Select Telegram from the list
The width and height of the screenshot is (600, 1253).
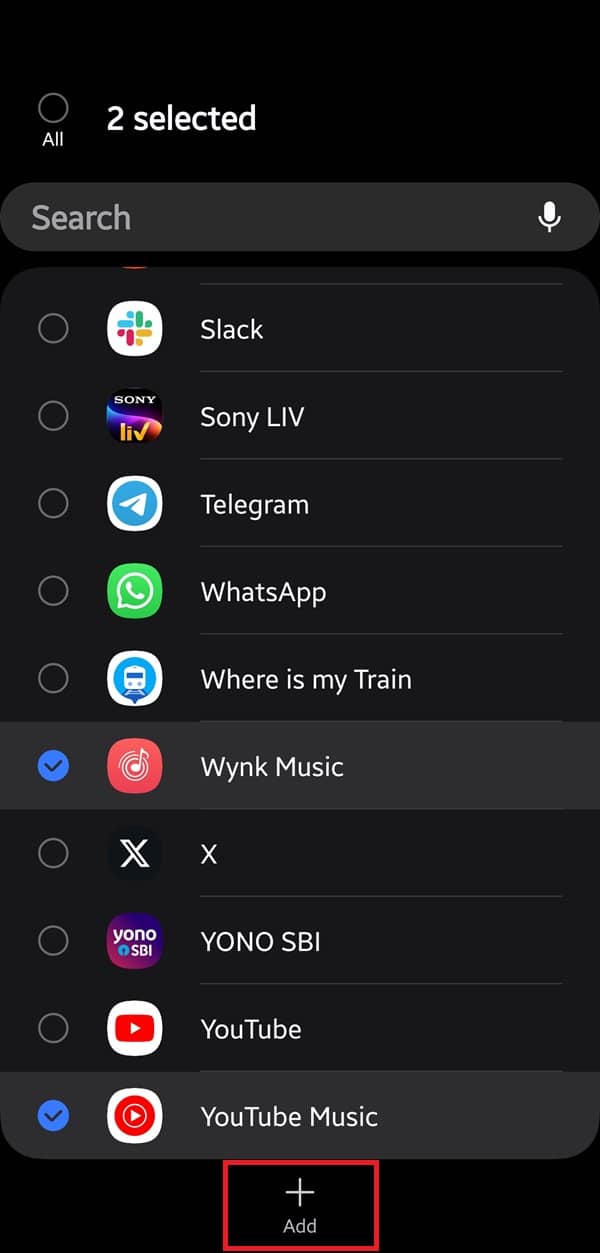coord(300,503)
